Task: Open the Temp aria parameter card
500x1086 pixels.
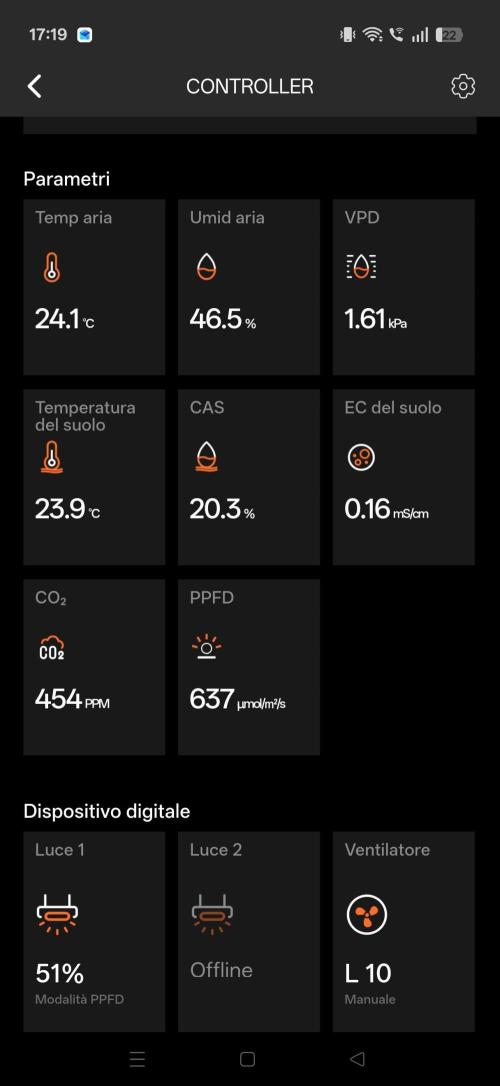Action: 94,287
